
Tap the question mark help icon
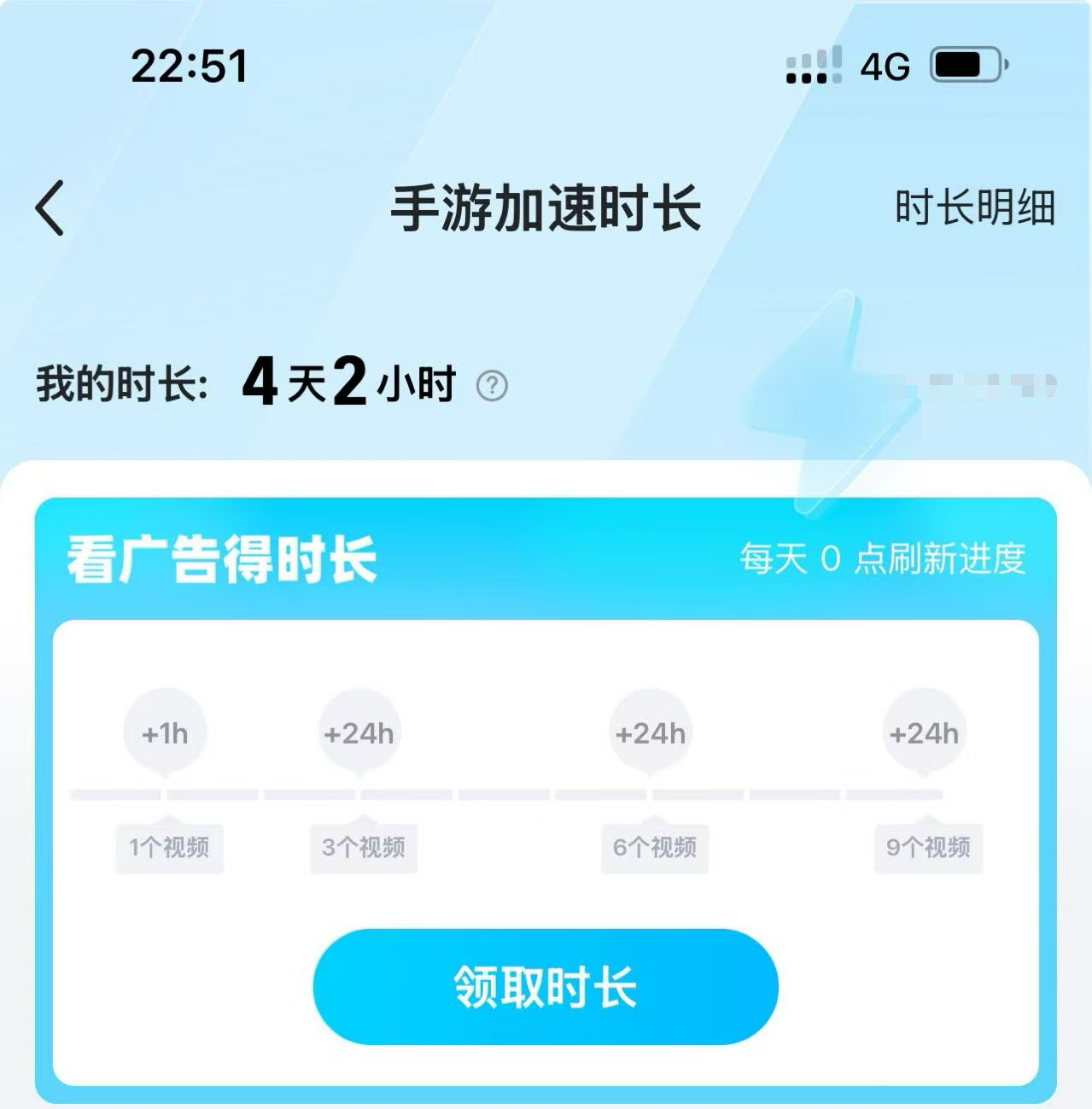pyautogui.click(x=492, y=386)
